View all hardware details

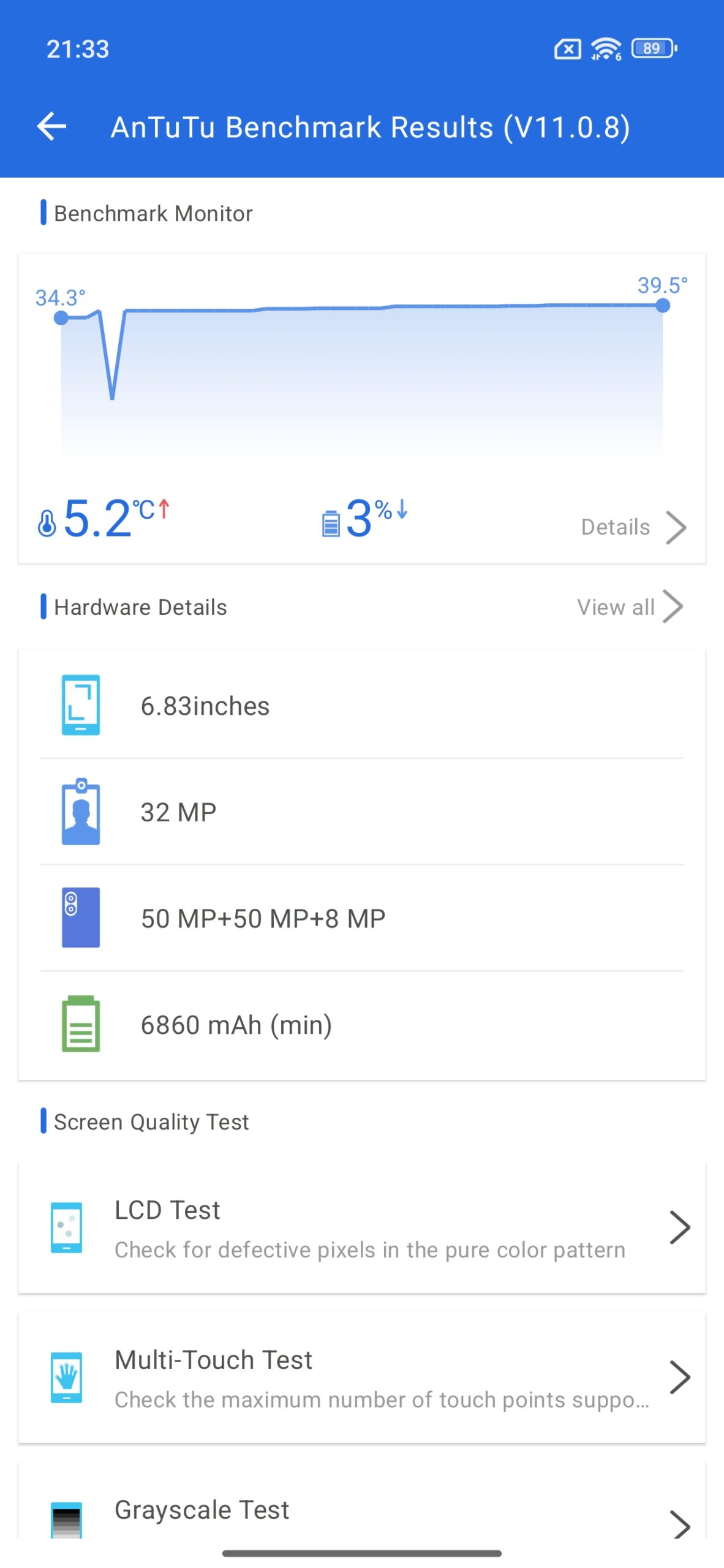[x=629, y=607]
